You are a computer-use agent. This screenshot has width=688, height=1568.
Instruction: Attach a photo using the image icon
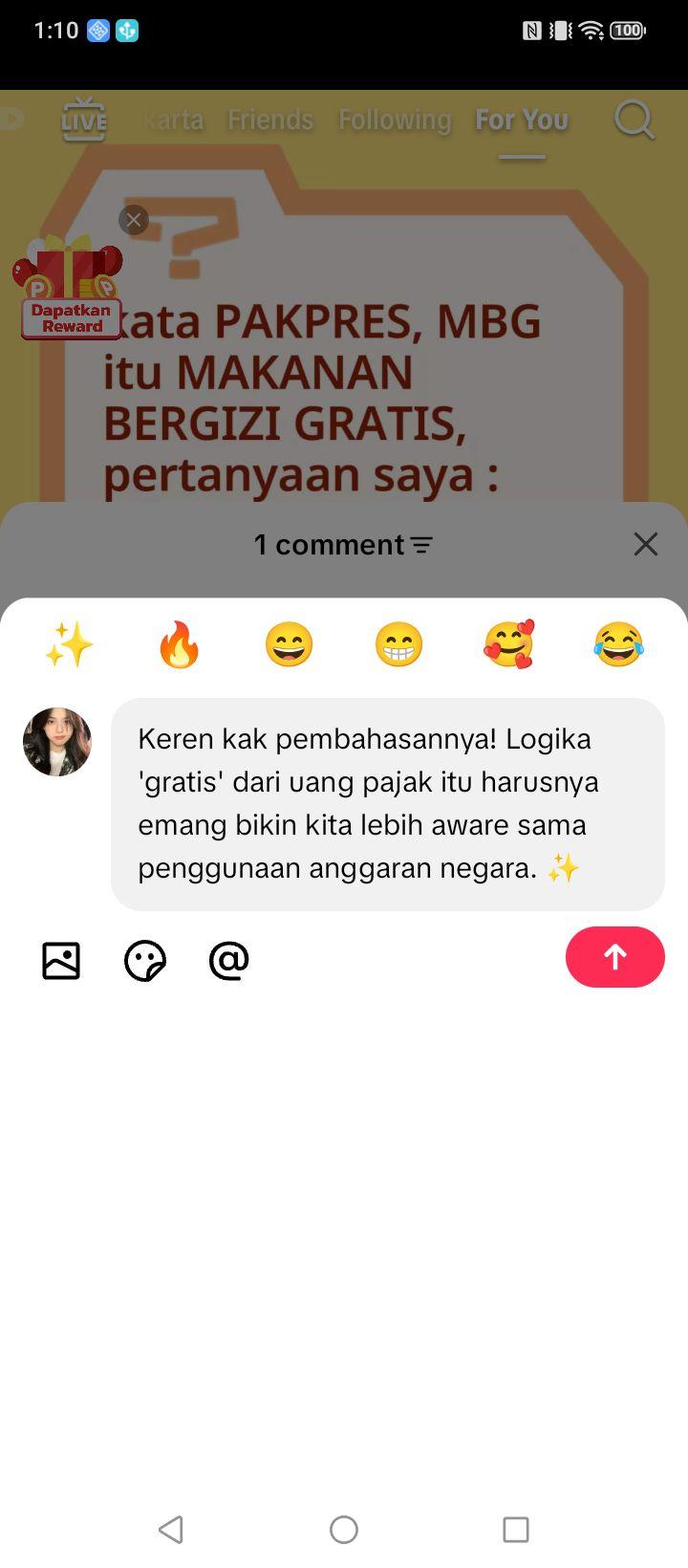tap(61, 960)
